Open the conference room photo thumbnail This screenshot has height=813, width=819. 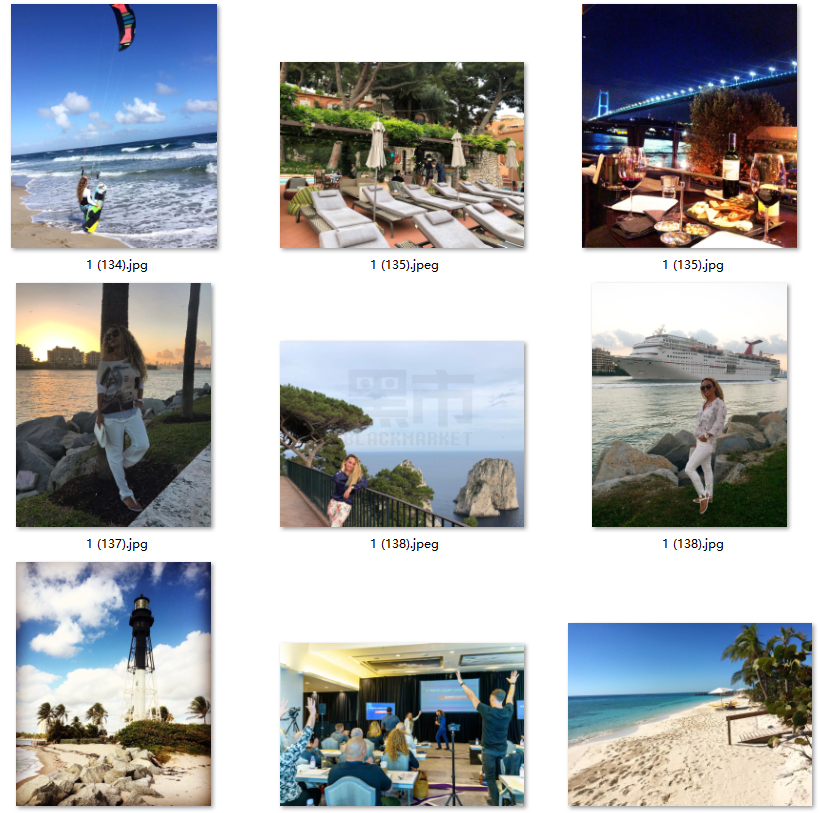coord(402,724)
